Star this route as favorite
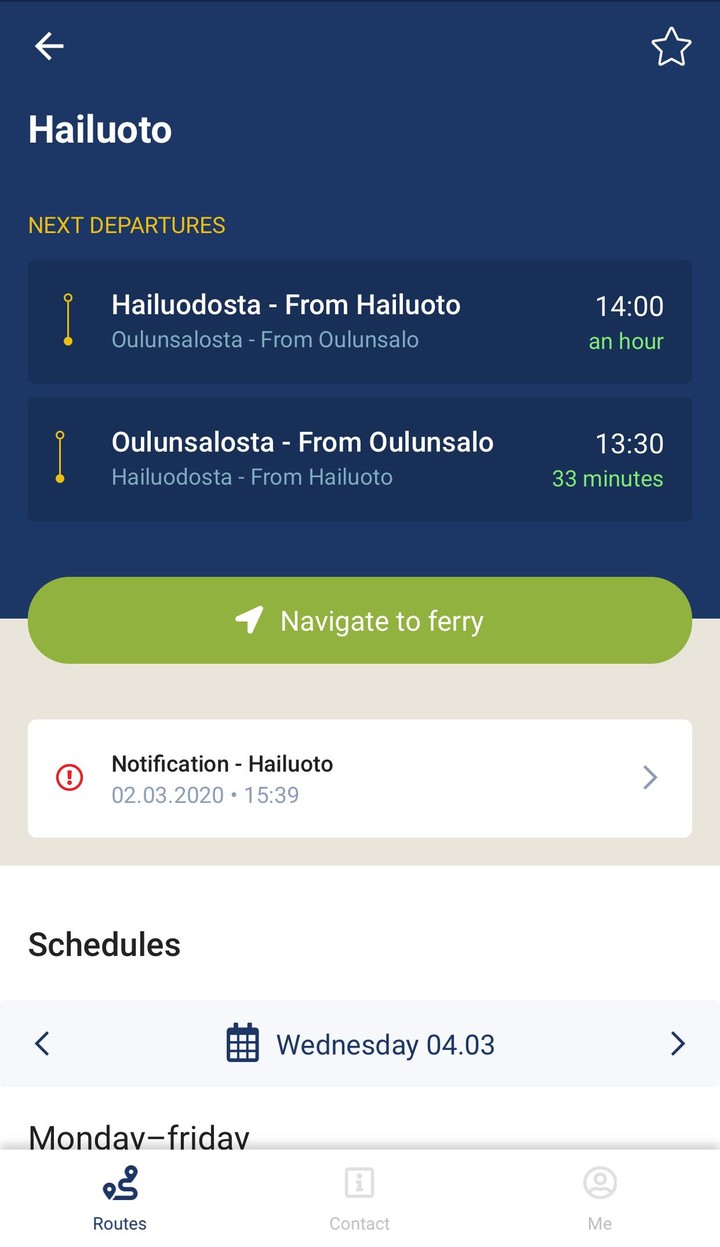This screenshot has width=720, height=1247. pyautogui.click(x=671, y=46)
